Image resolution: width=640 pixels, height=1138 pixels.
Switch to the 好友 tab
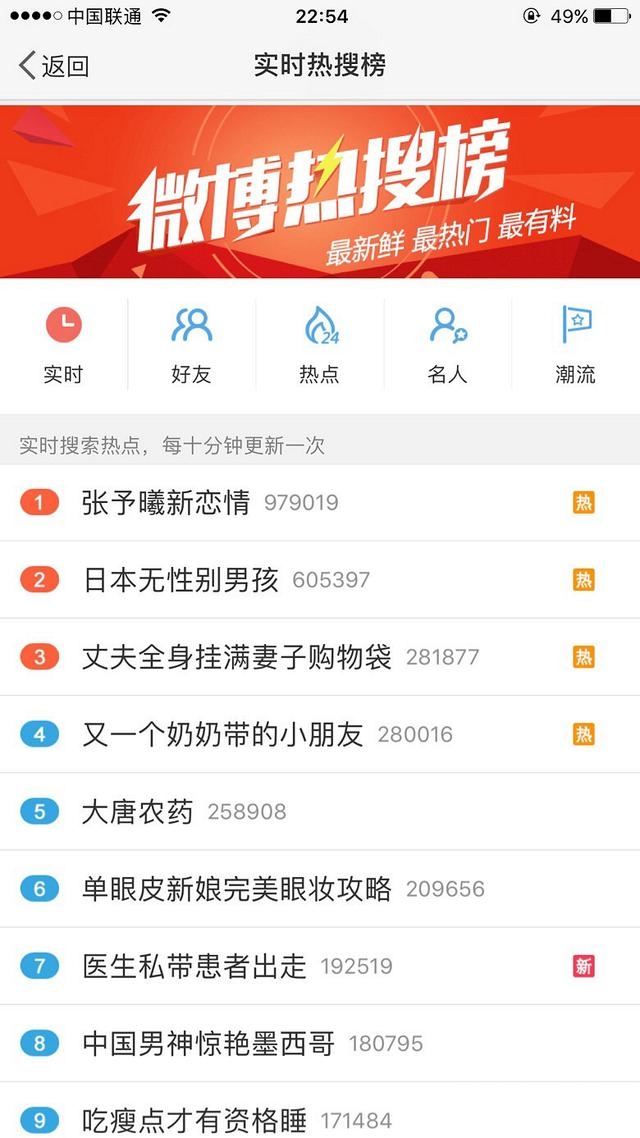192,345
